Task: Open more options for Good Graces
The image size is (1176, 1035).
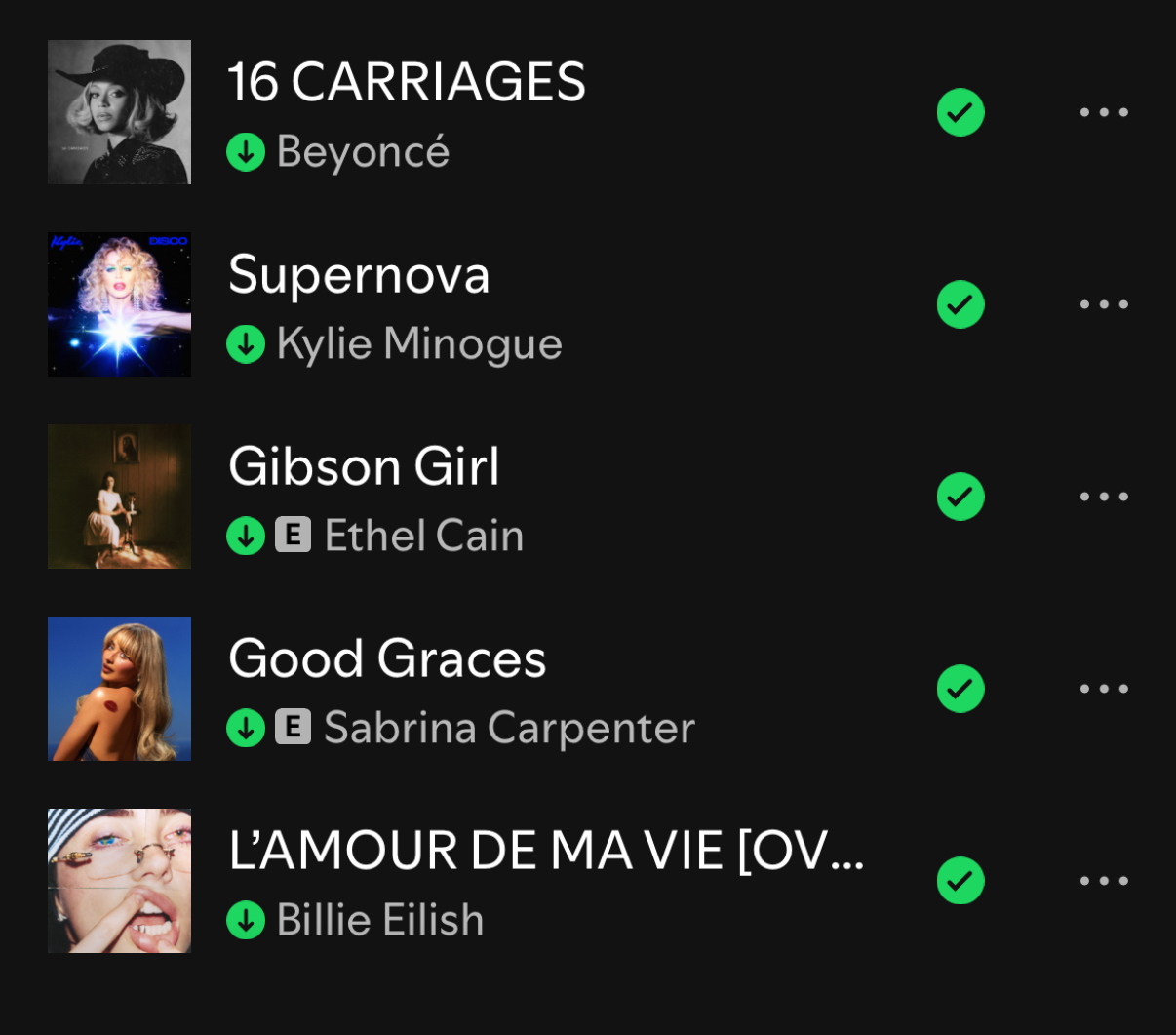Action: coord(1104,689)
